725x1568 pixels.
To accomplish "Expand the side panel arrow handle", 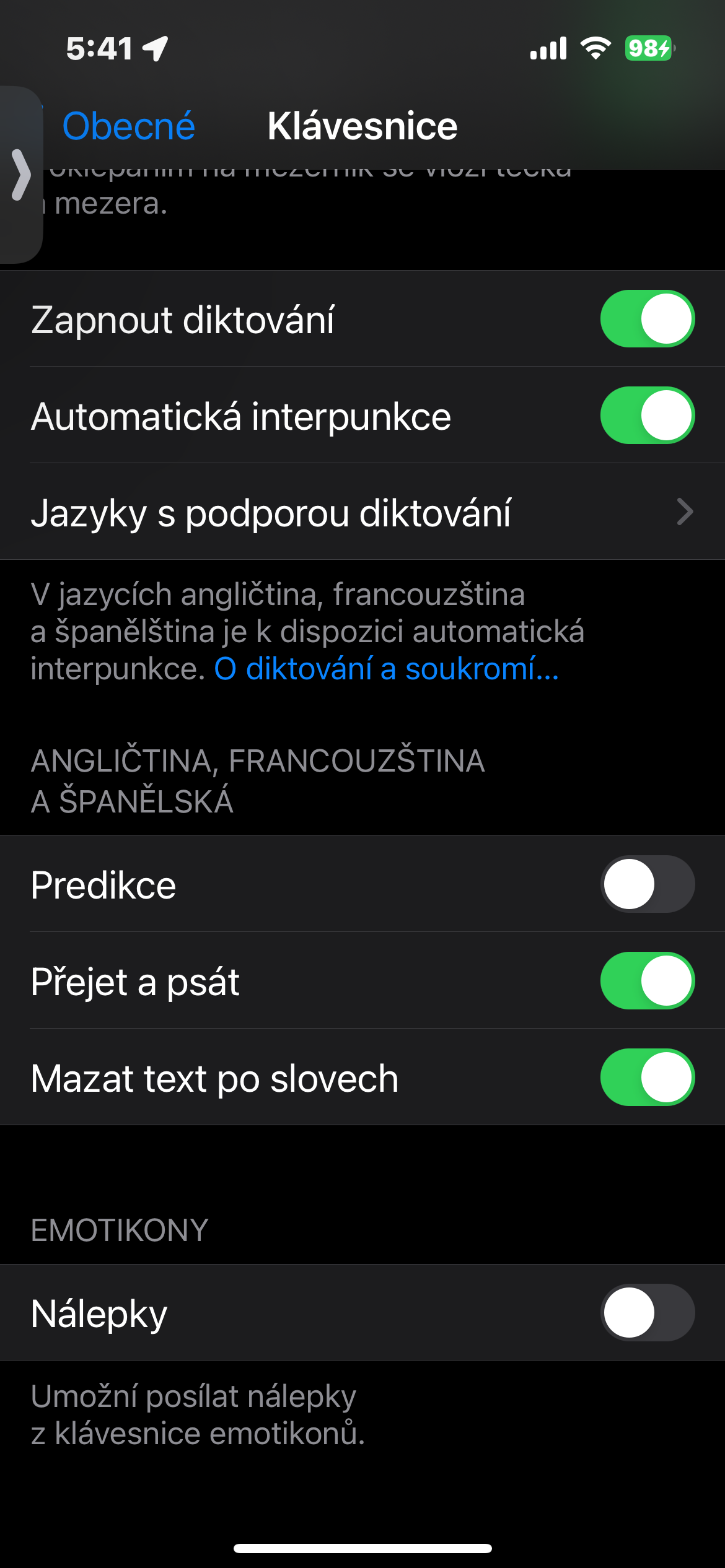I will [21, 175].
